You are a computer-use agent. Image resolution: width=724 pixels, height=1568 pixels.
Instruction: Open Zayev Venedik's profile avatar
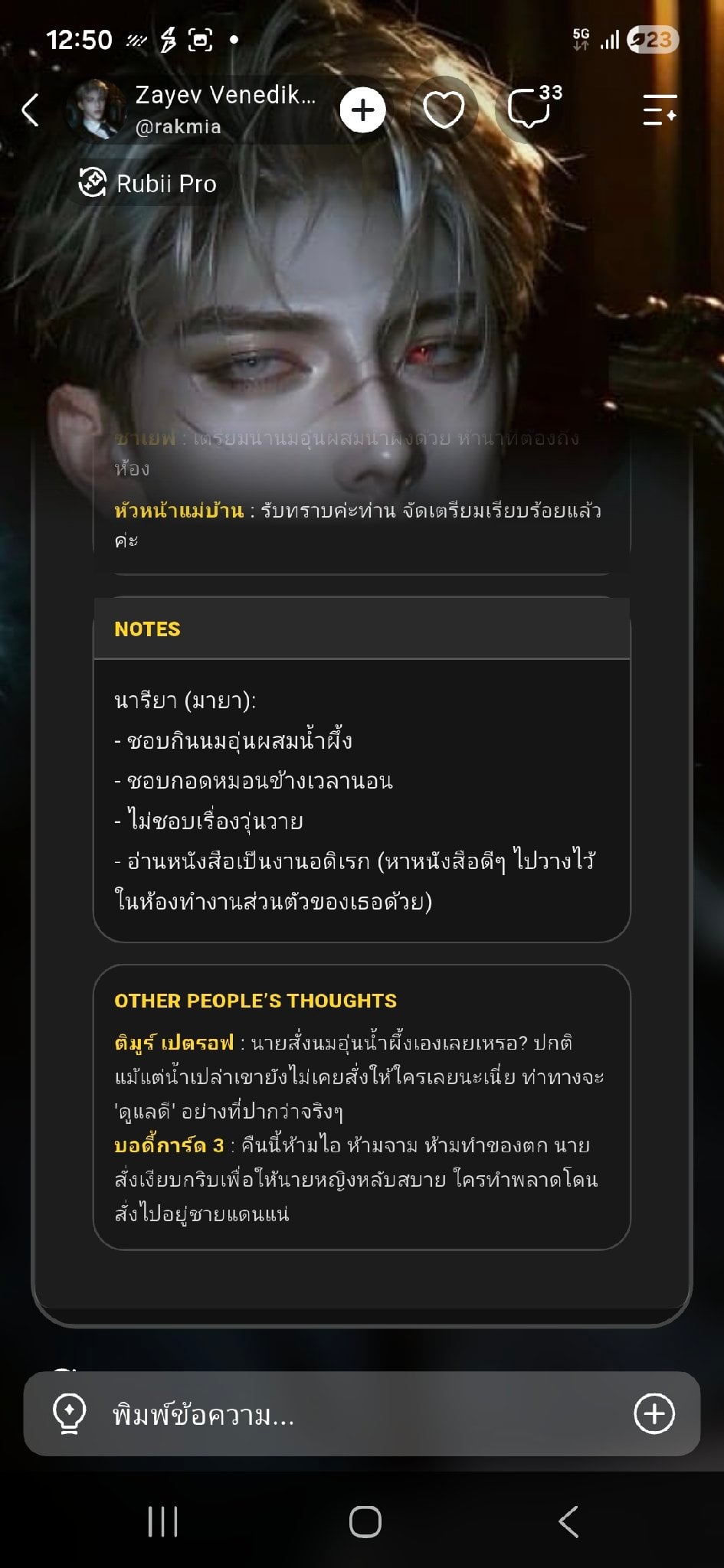coord(96,109)
